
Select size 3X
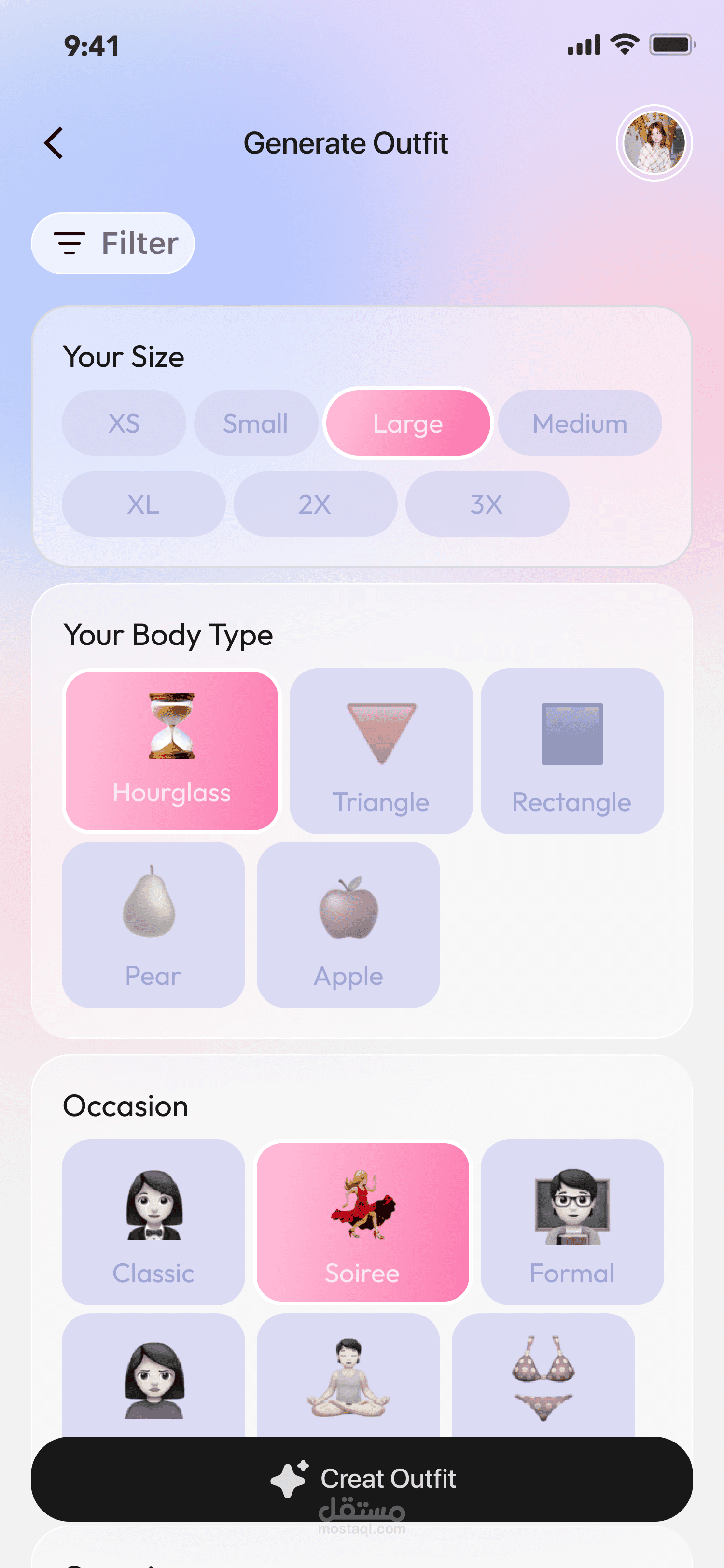(487, 504)
